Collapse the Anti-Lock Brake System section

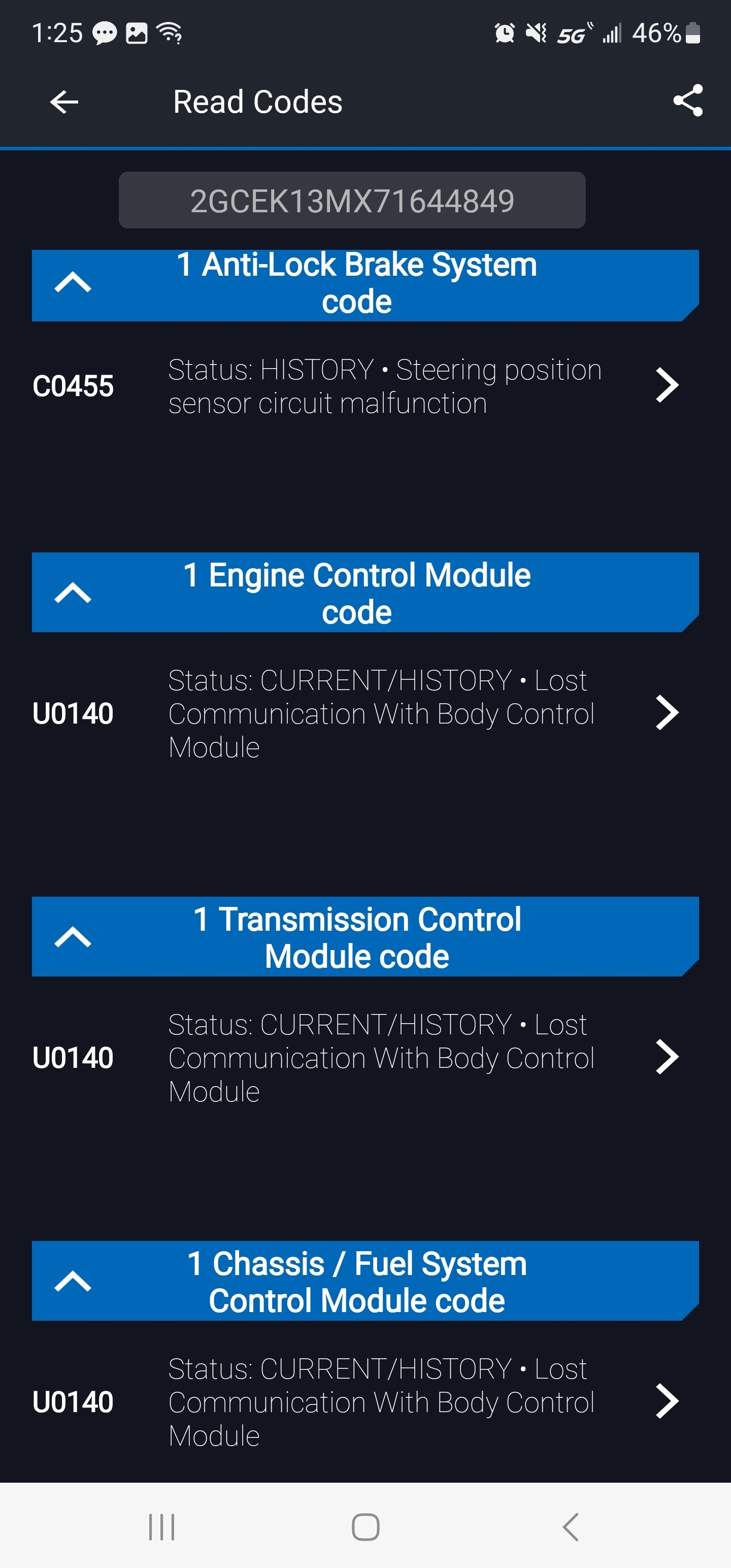[x=73, y=283]
